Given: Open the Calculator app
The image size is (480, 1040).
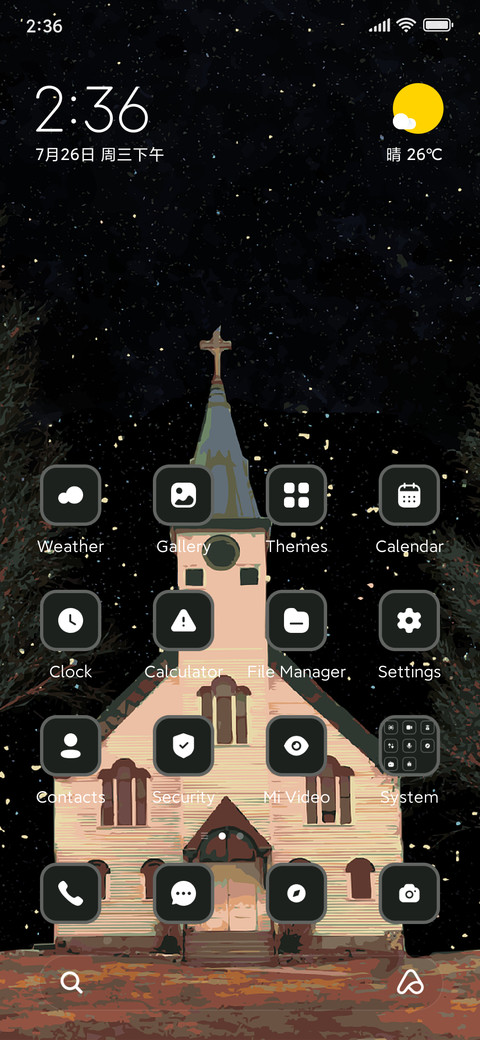Looking at the screenshot, I should coord(184,620).
